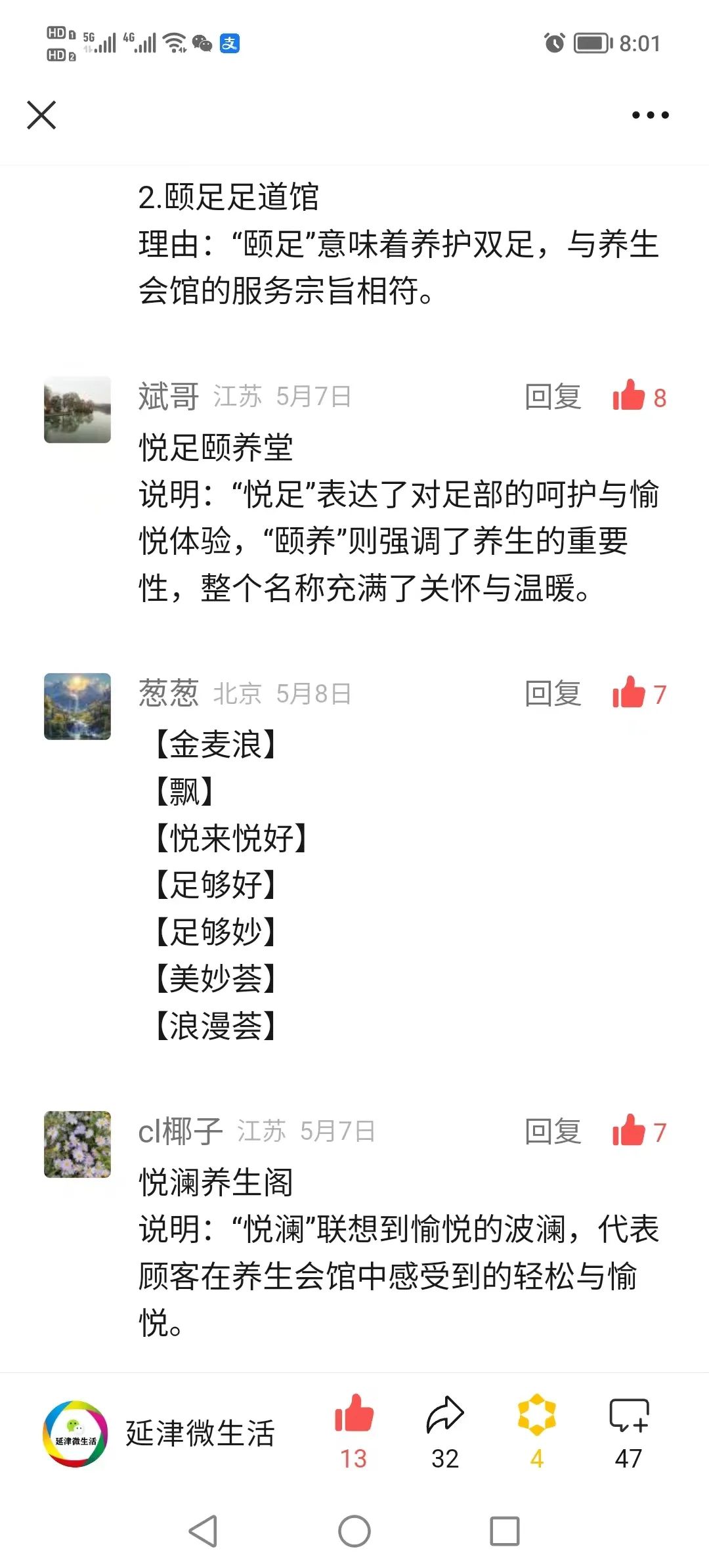Reply to cl椰子's comment
Screen dimensions: 709x1568
553,1132
